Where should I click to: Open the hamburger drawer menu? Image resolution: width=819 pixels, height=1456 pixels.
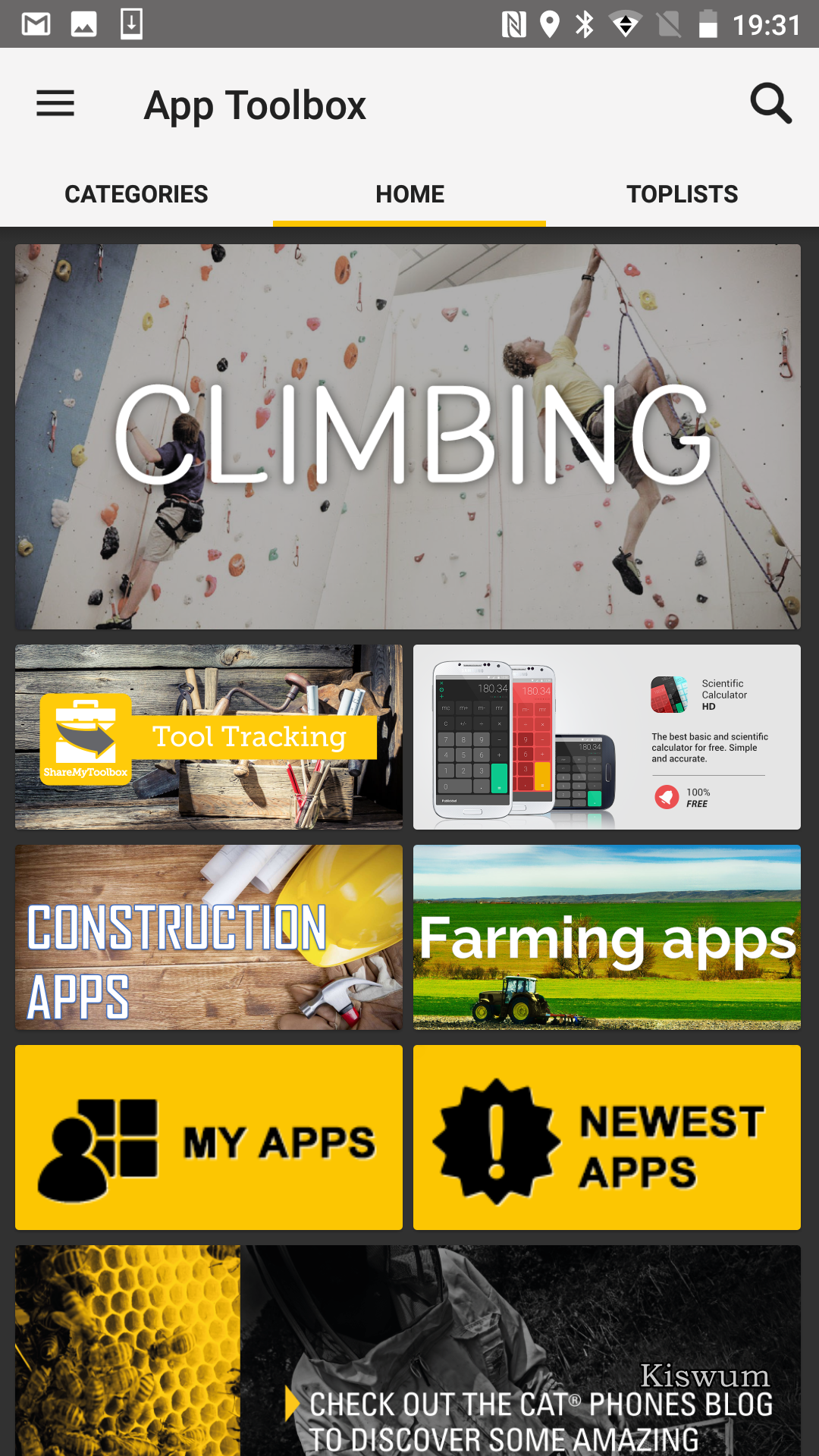(x=55, y=104)
